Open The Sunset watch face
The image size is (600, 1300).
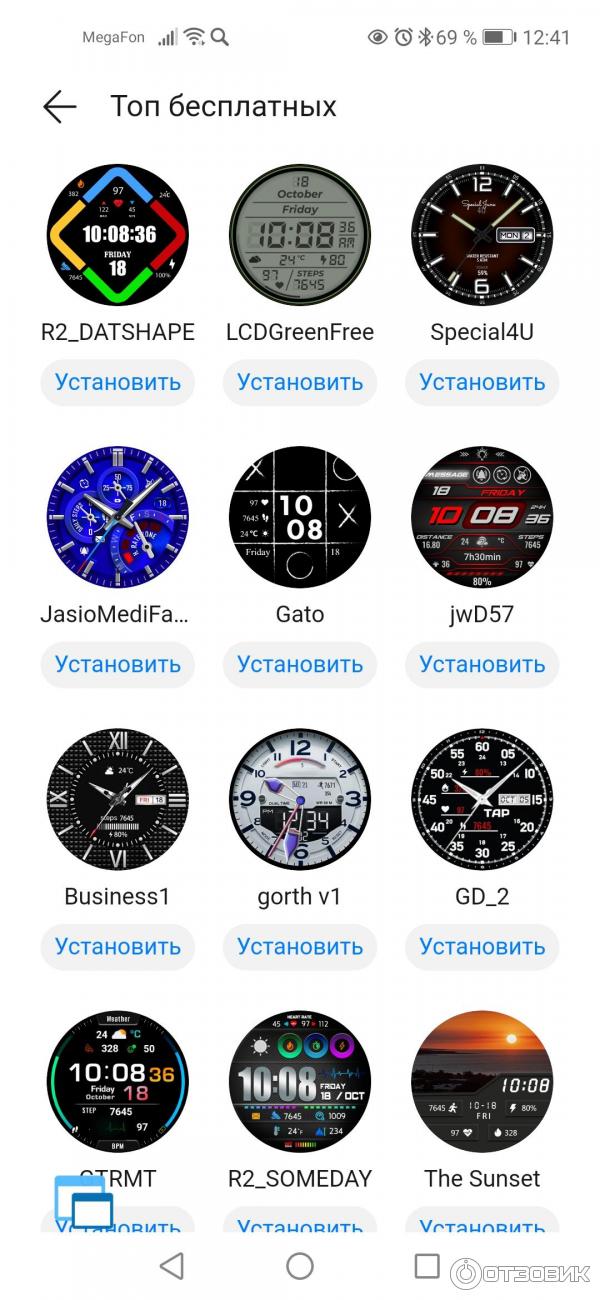(482, 1081)
